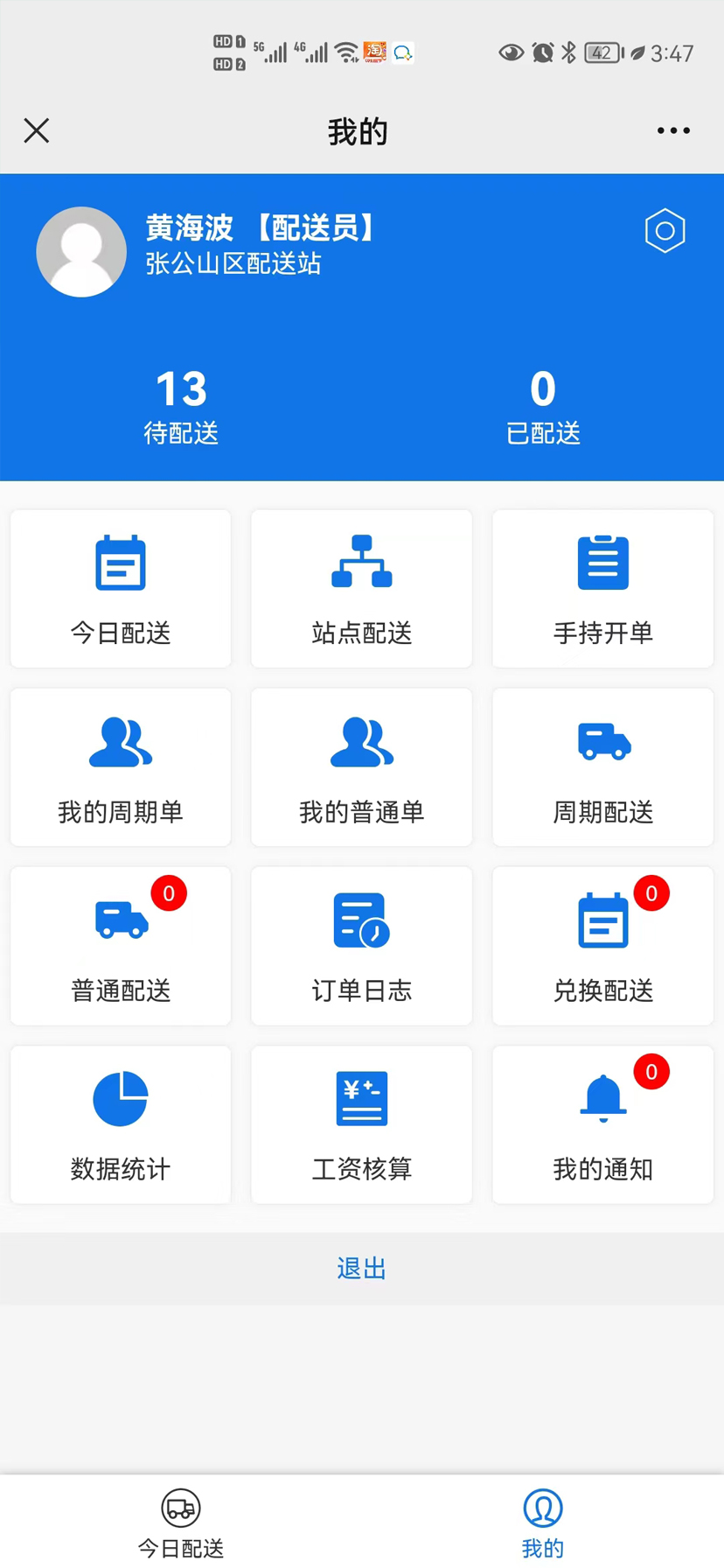
Task: Close the page with the X icon
Action: (37, 130)
